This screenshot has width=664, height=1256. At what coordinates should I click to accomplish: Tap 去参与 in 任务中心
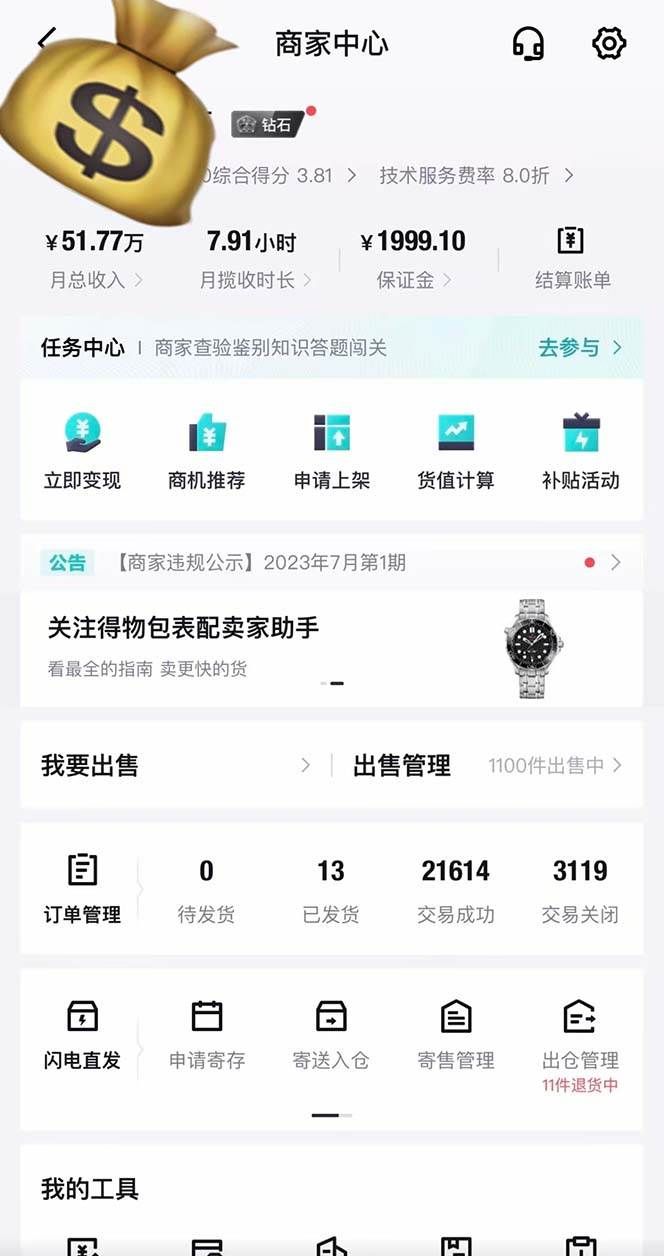pos(580,347)
